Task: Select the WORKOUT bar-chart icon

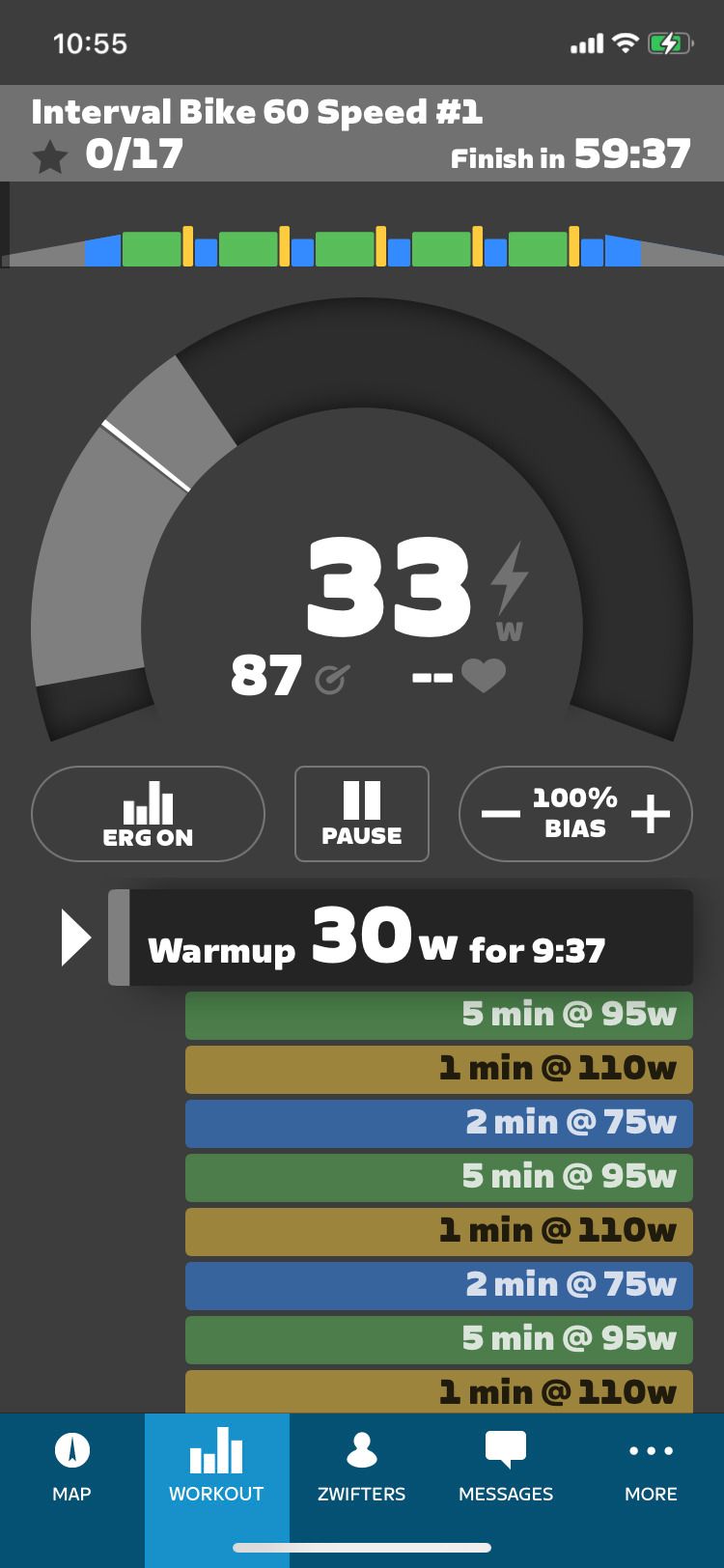Action: [216, 1448]
